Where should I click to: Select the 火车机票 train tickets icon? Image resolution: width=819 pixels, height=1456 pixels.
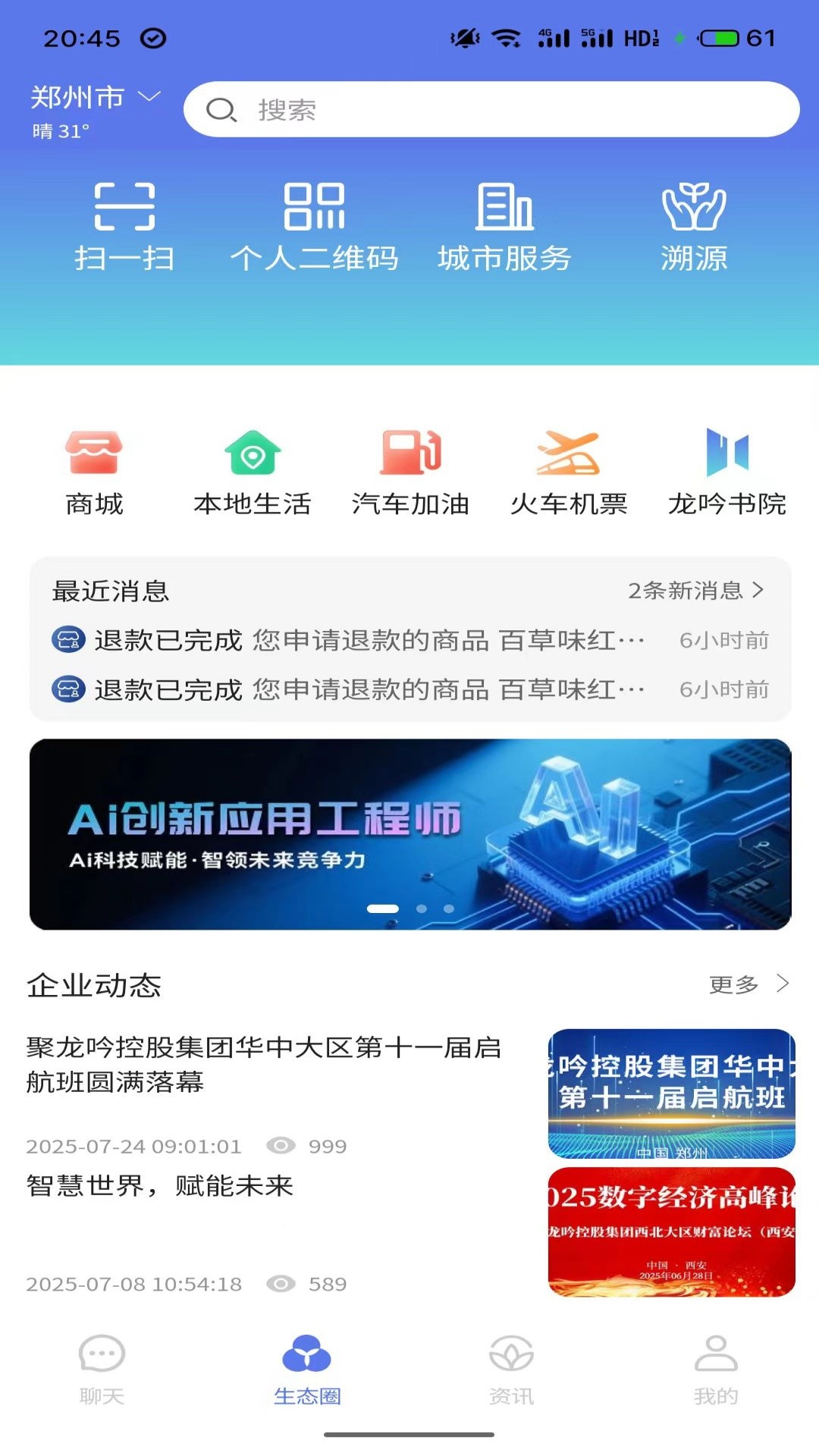pyautogui.click(x=567, y=469)
